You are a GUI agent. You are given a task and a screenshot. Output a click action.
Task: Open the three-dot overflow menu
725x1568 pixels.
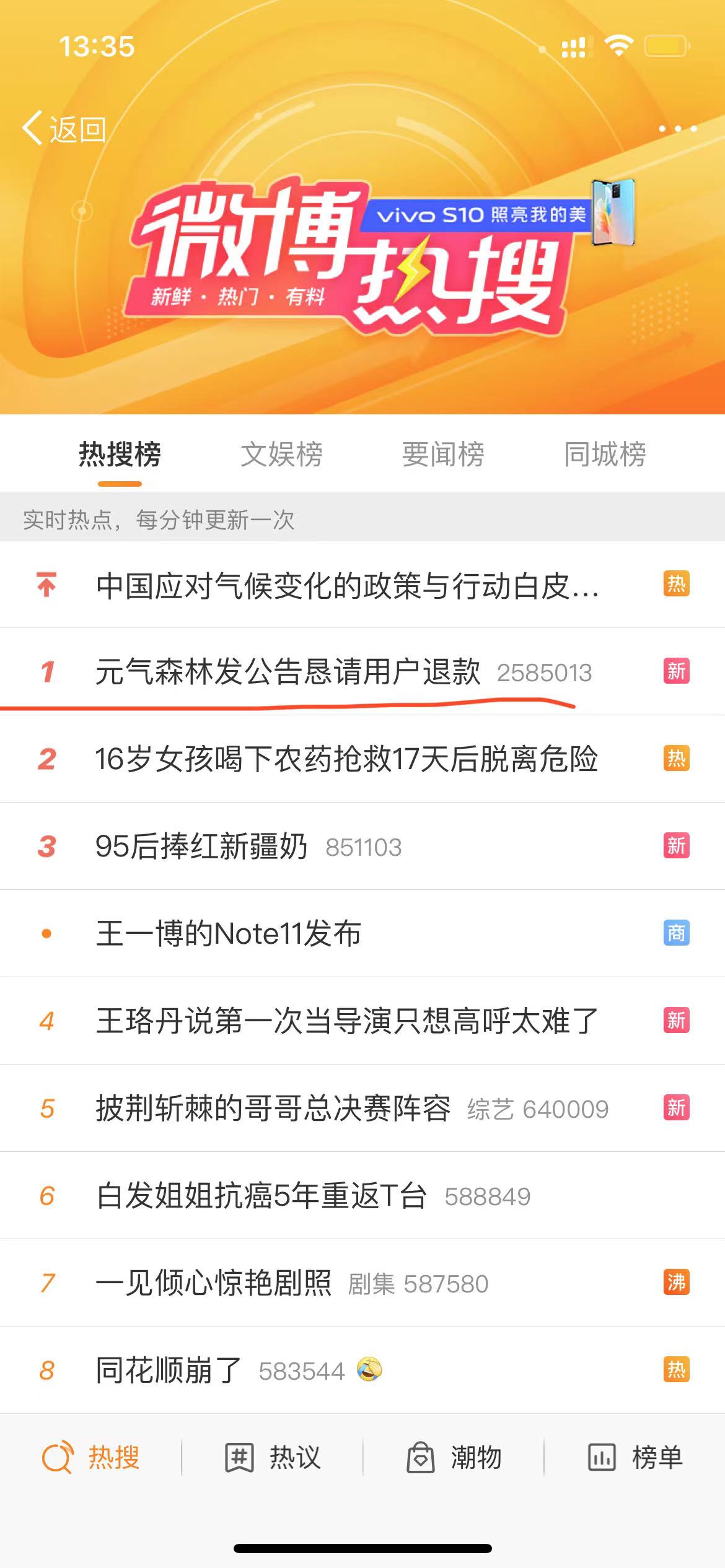click(x=677, y=129)
